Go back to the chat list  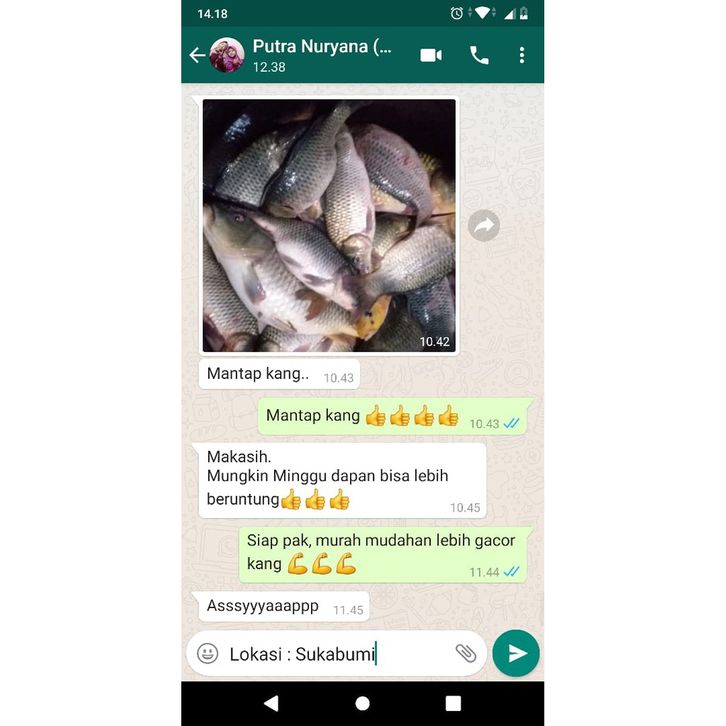pyautogui.click(x=197, y=55)
